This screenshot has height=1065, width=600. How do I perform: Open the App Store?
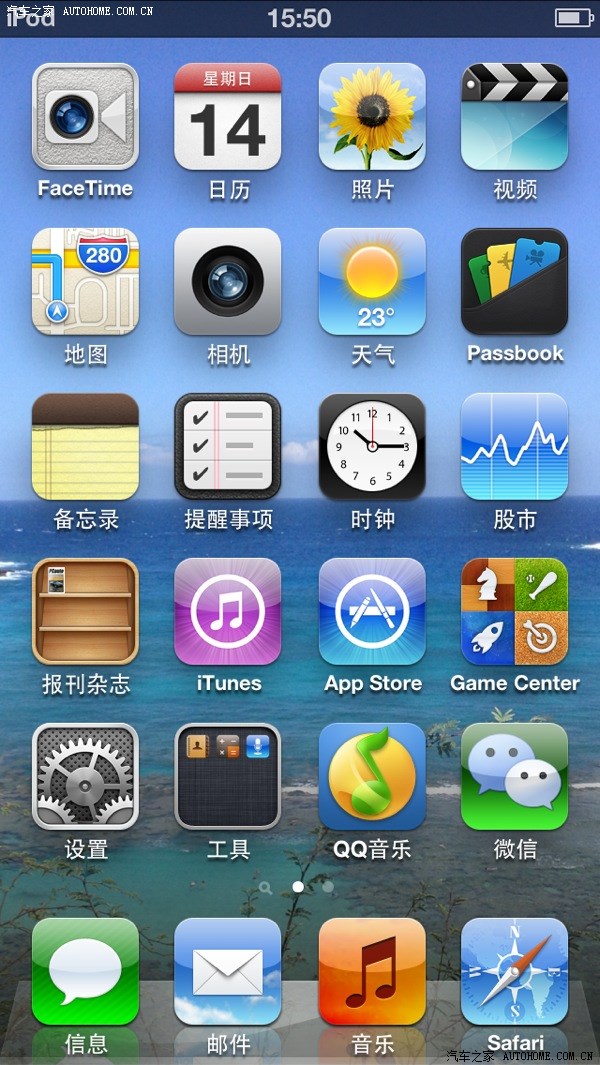[372, 612]
